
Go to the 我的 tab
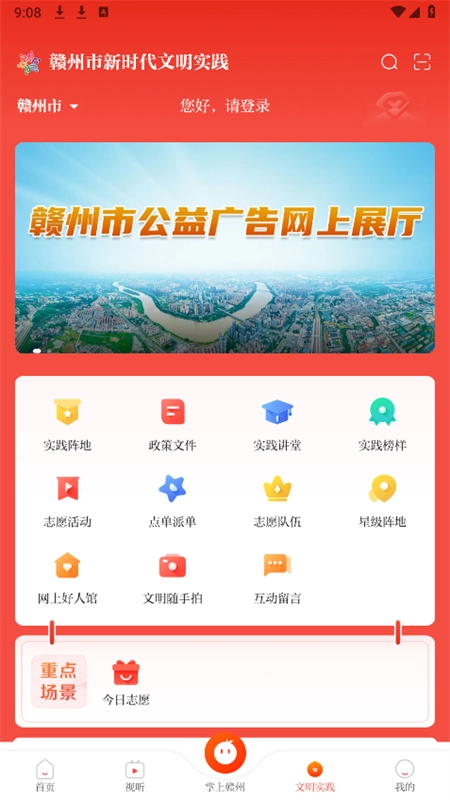(405, 776)
